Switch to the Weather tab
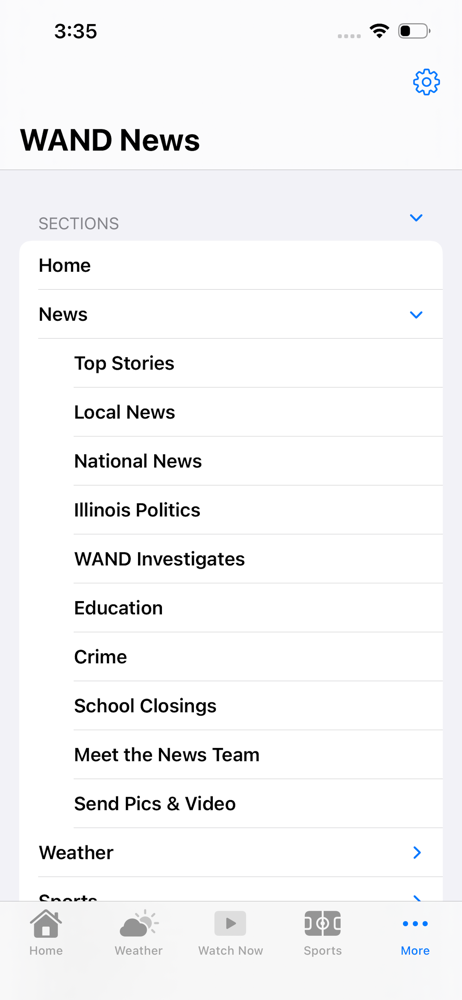 pos(138,933)
